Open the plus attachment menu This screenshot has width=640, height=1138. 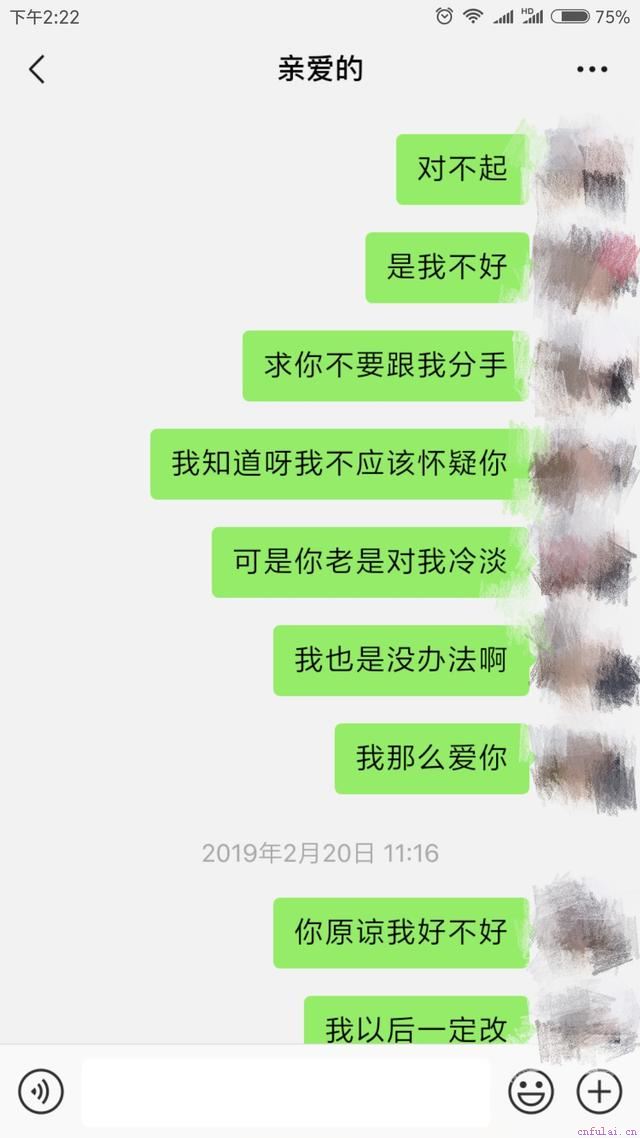tap(600, 1091)
